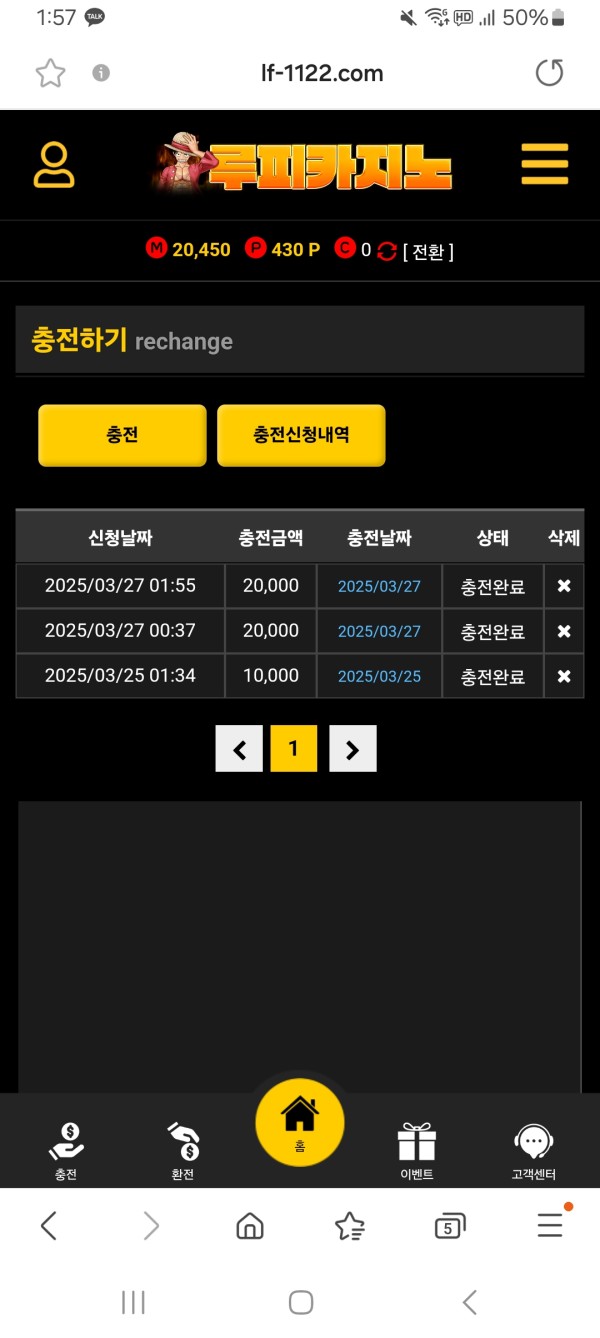Delete the 2025/03/25 01:34 record
Image resolution: width=600 pixels, height=1338 pixels.
pos(564,676)
